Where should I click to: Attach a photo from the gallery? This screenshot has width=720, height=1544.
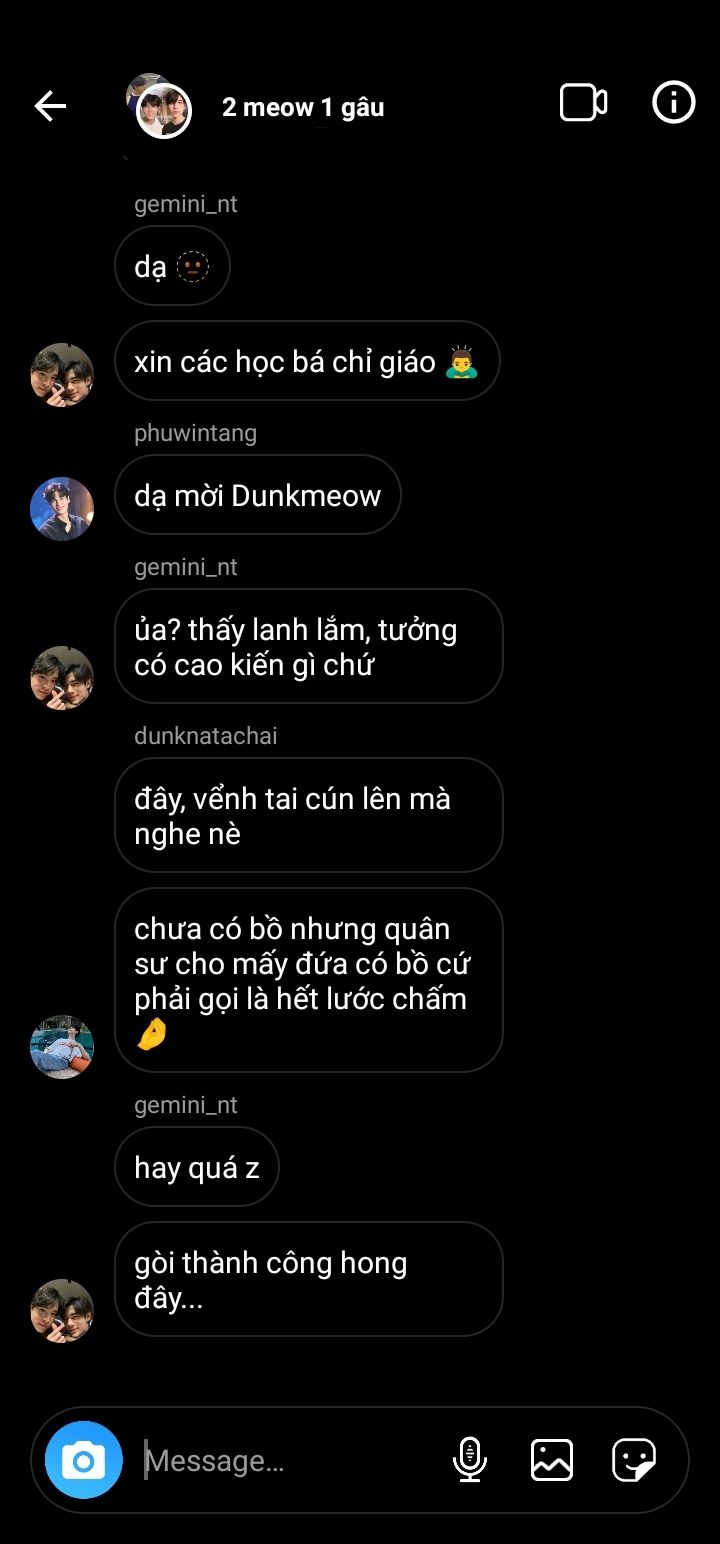[552, 1460]
